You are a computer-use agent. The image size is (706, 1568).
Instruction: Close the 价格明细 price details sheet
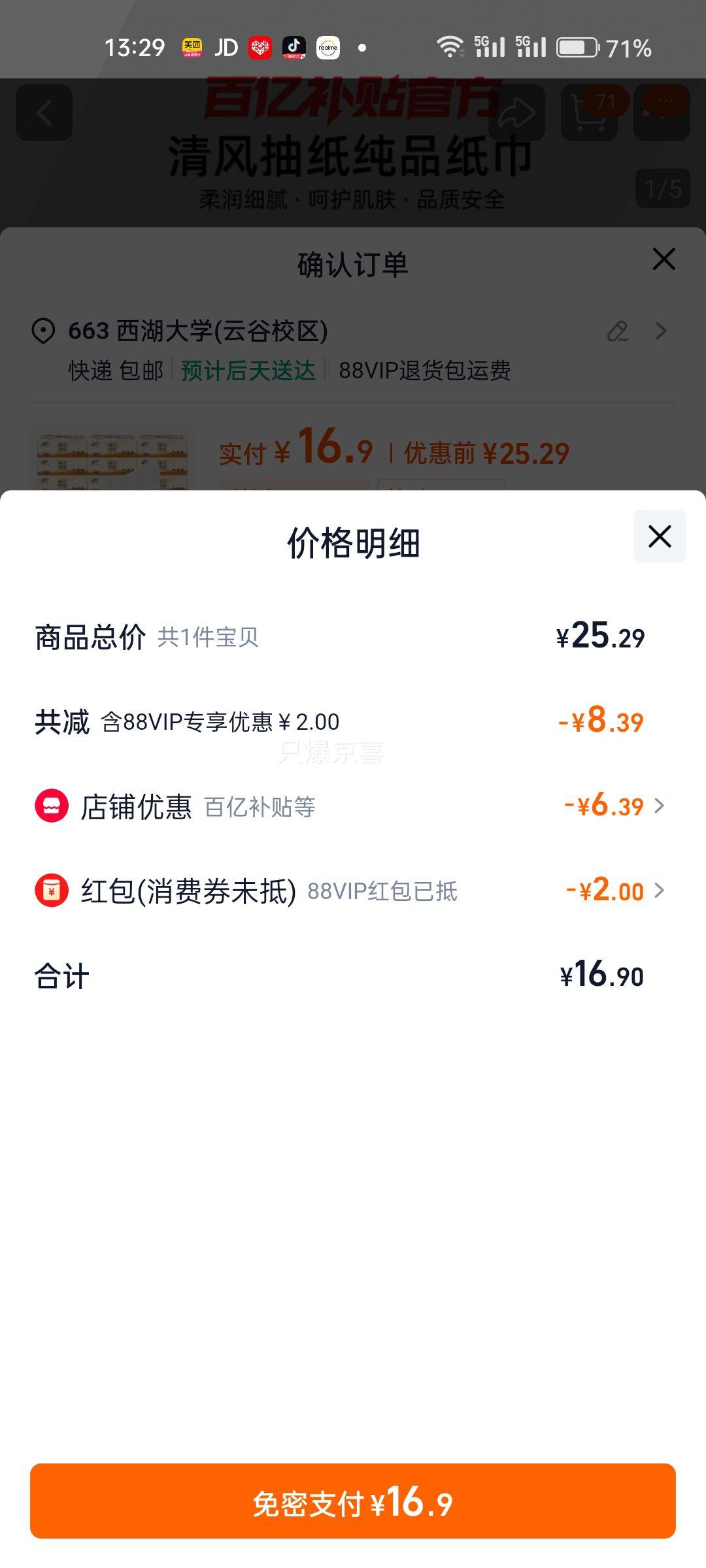point(660,536)
